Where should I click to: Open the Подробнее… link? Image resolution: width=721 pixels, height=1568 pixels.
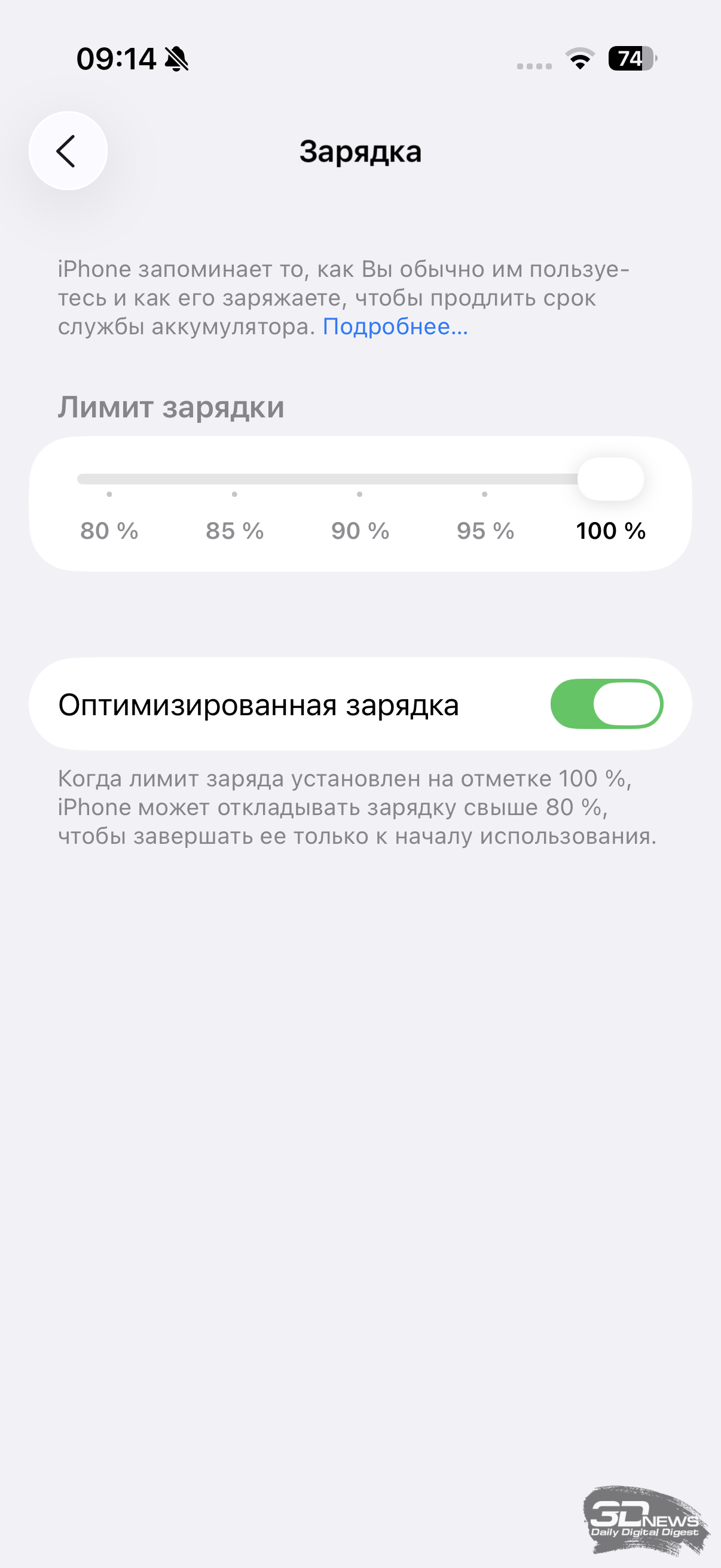[x=395, y=327]
